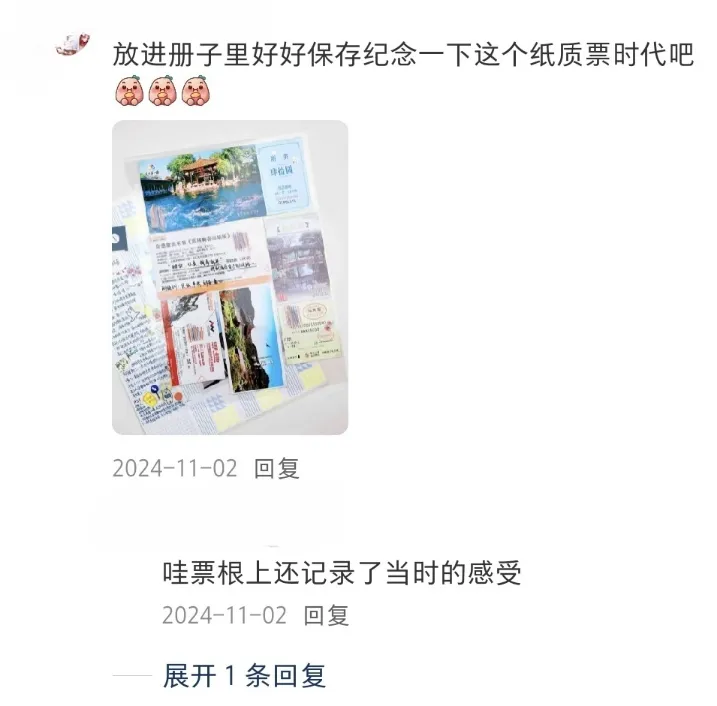This screenshot has width=717, height=706.
Task: Expand the 1 hidden reply
Action: pos(244,676)
